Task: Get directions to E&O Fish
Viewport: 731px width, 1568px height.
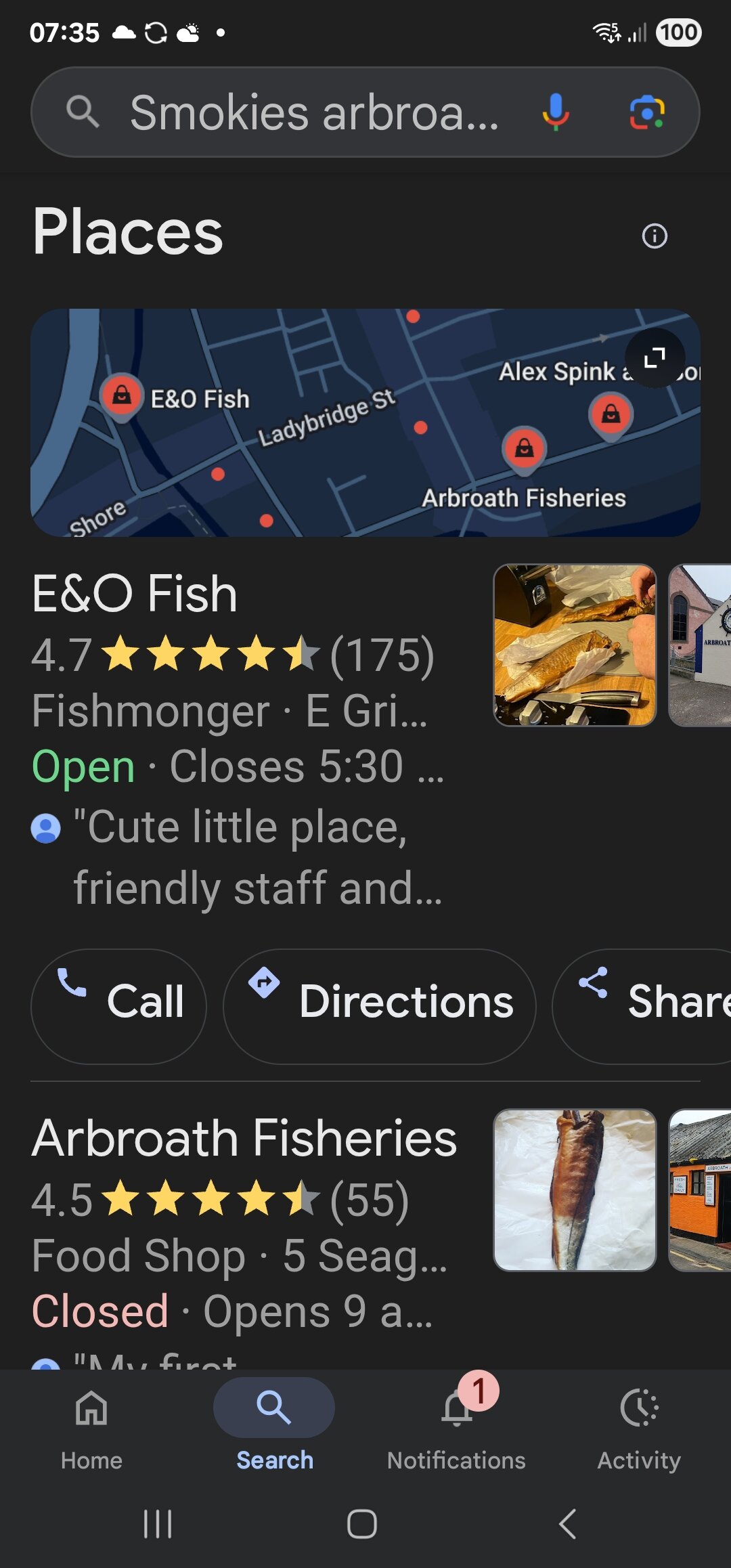Action: [379, 1006]
